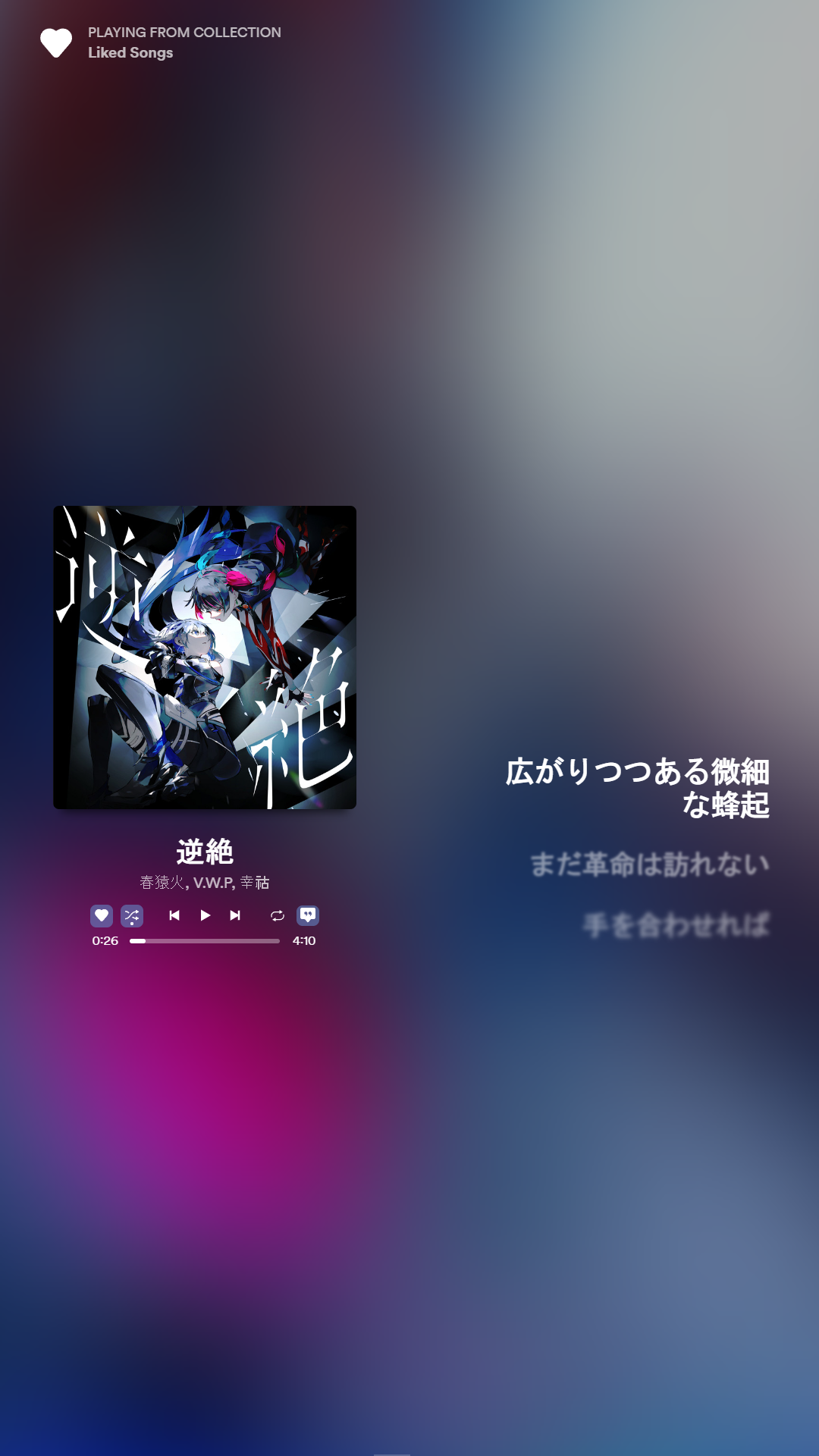
Task: Skip to the next track
Action: [235, 915]
